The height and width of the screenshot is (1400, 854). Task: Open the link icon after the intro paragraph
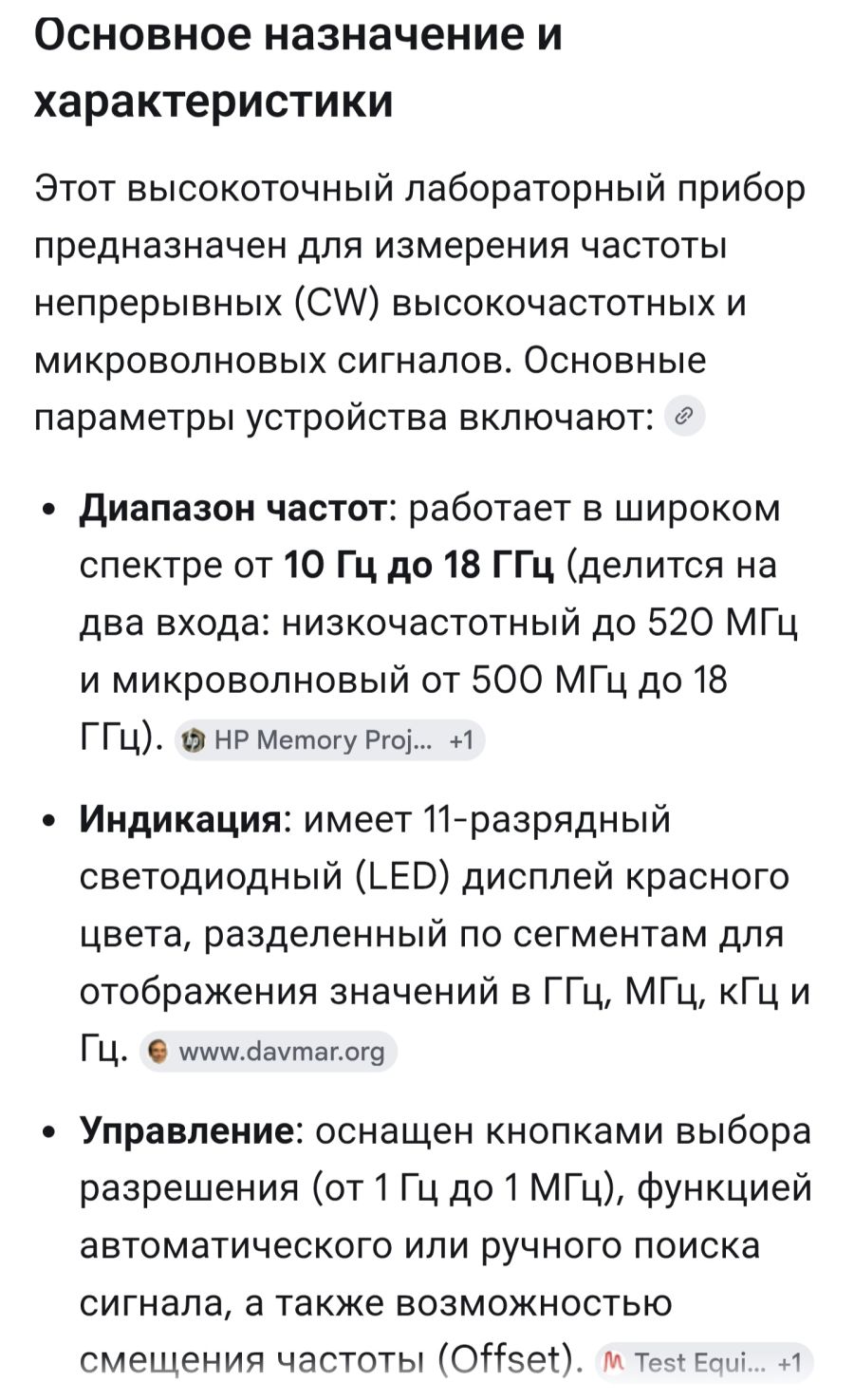tap(684, 417)
